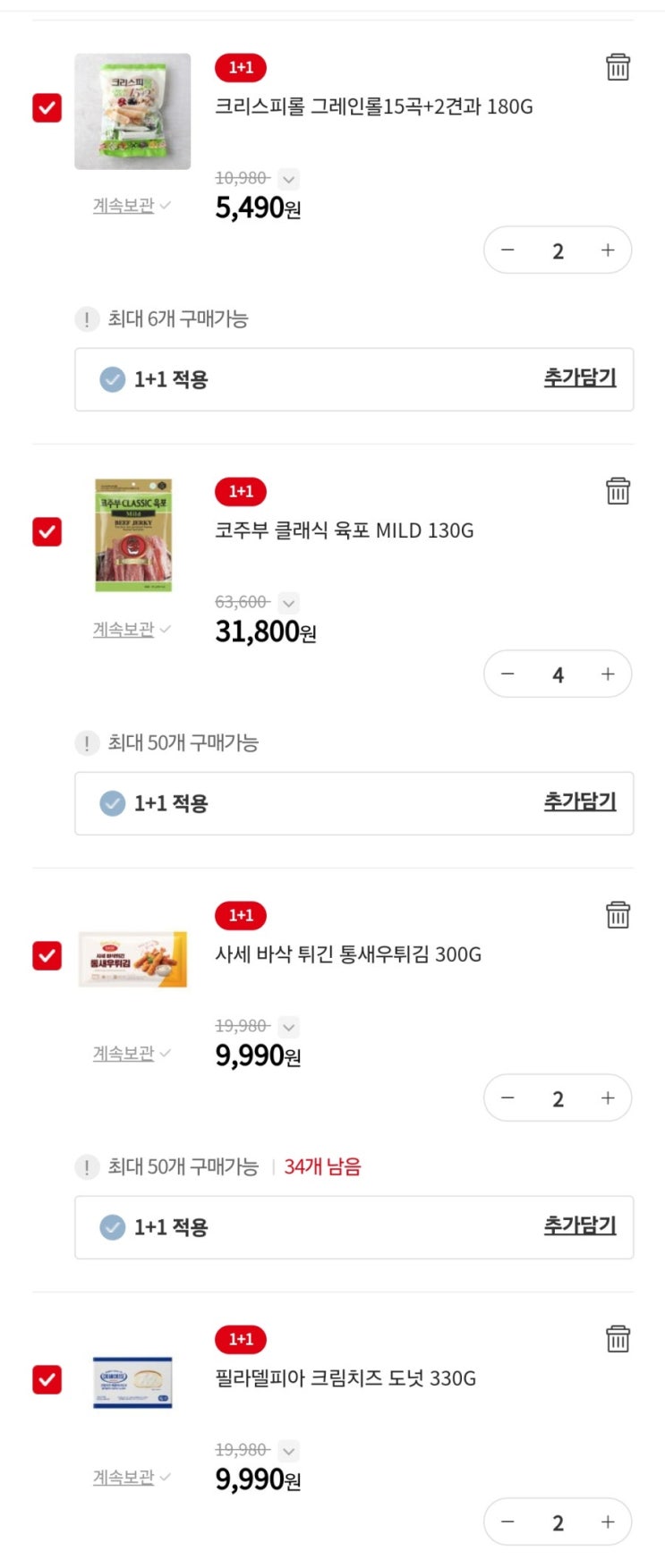Uncheck the 크리스피롤 그레인롤 item
665x1568 pixels.
[x=47, y=108]
